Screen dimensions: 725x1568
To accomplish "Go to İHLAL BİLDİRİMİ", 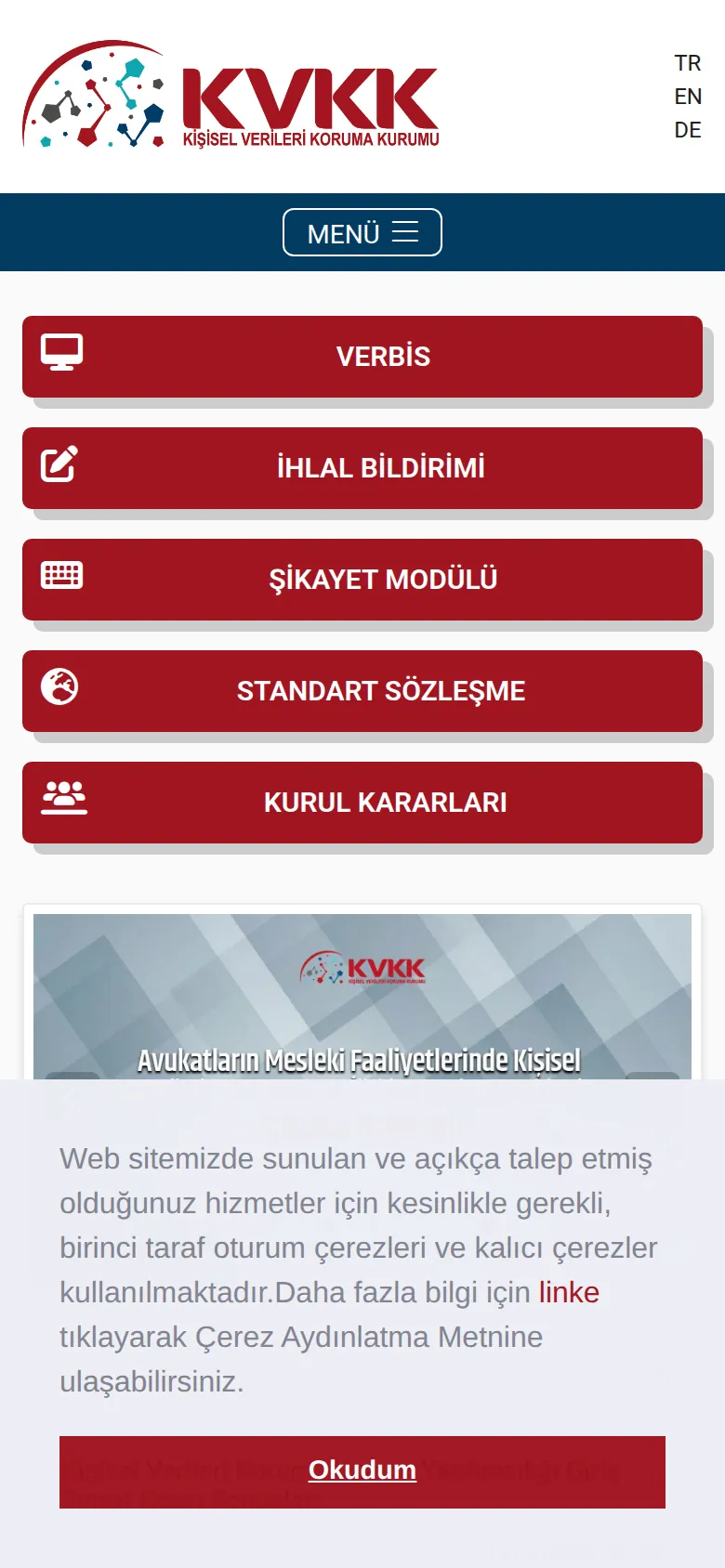I will [362, 468].
